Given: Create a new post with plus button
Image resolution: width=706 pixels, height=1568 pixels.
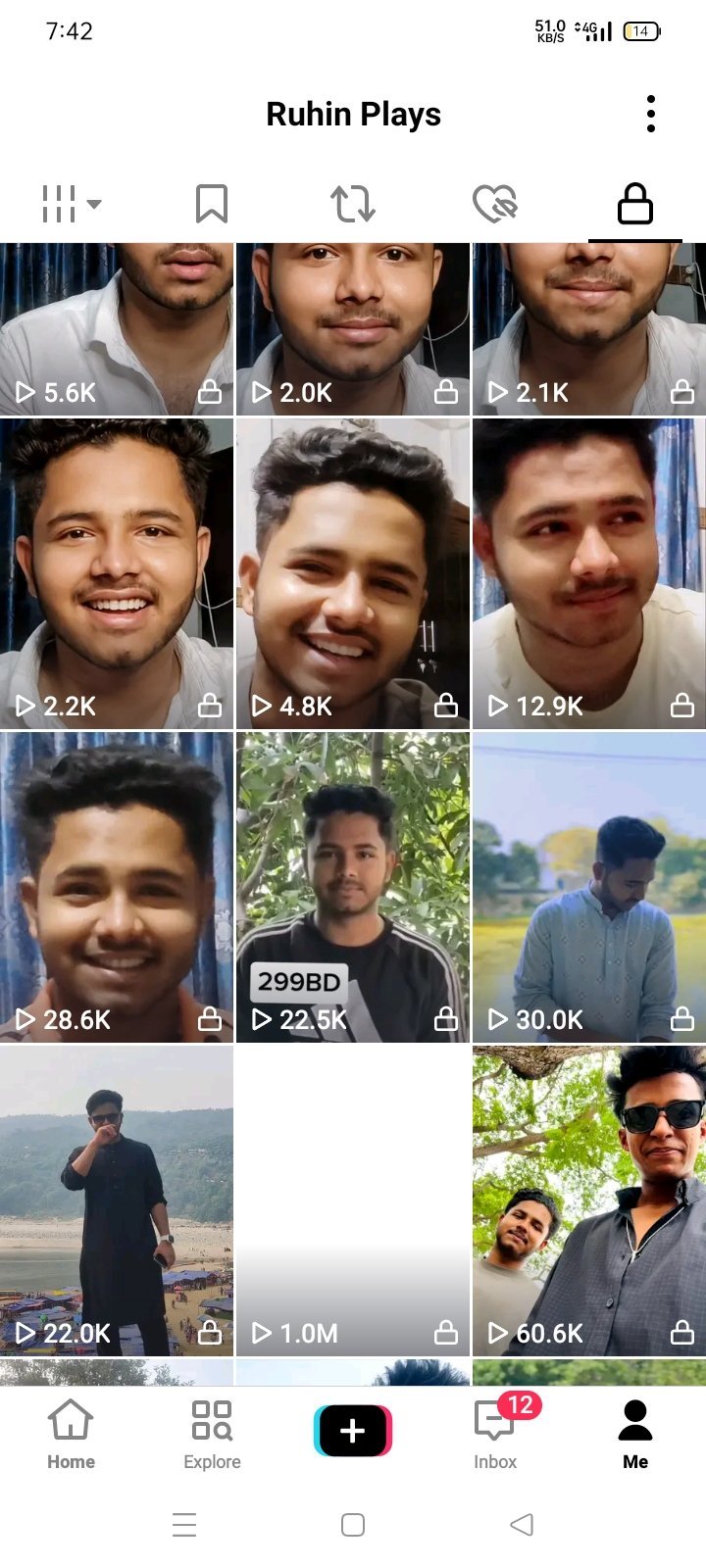Looking at the screenshot, I should pos(353,1431).
